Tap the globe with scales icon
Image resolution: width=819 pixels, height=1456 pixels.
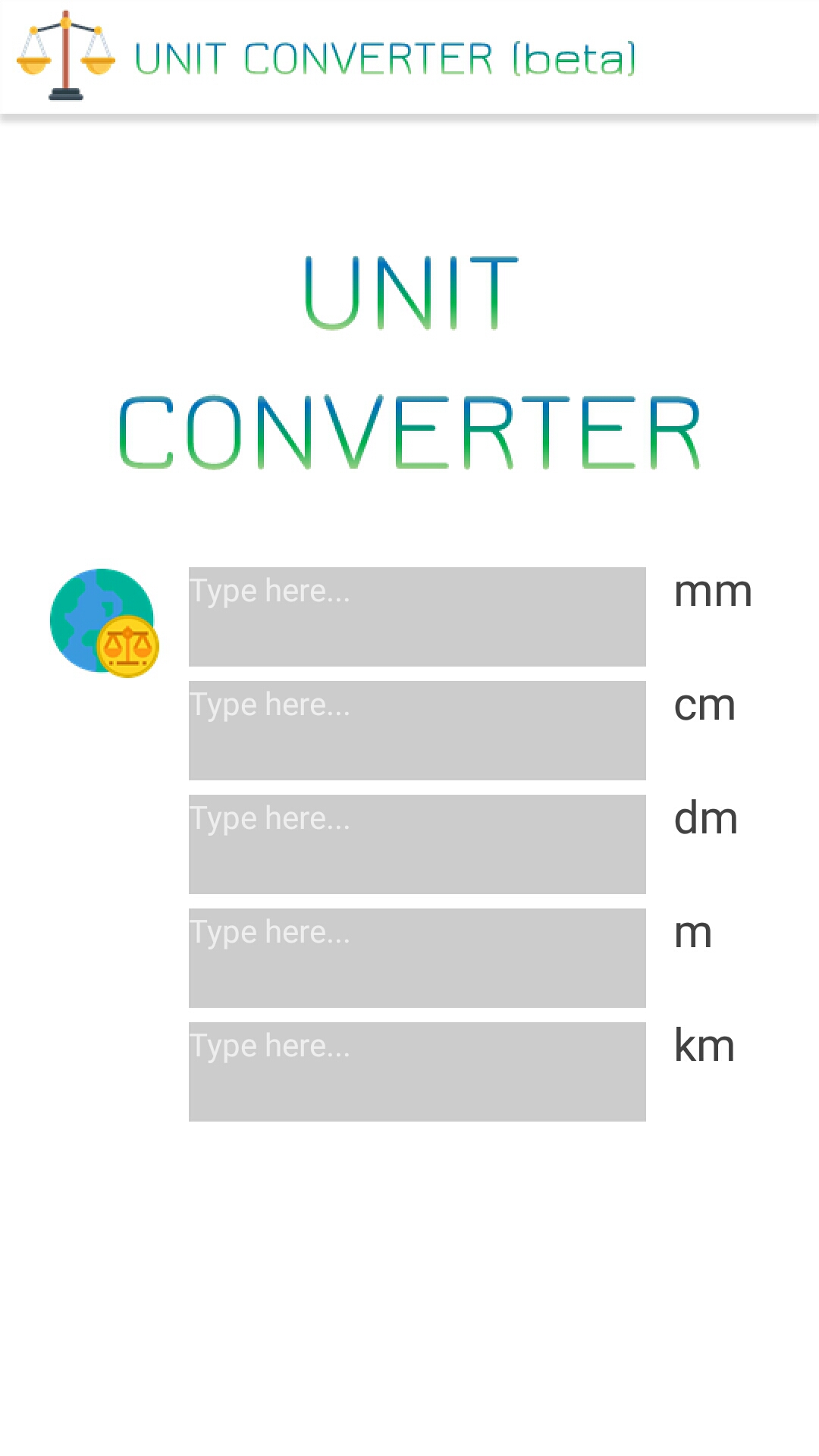click(x=104, y=622)
